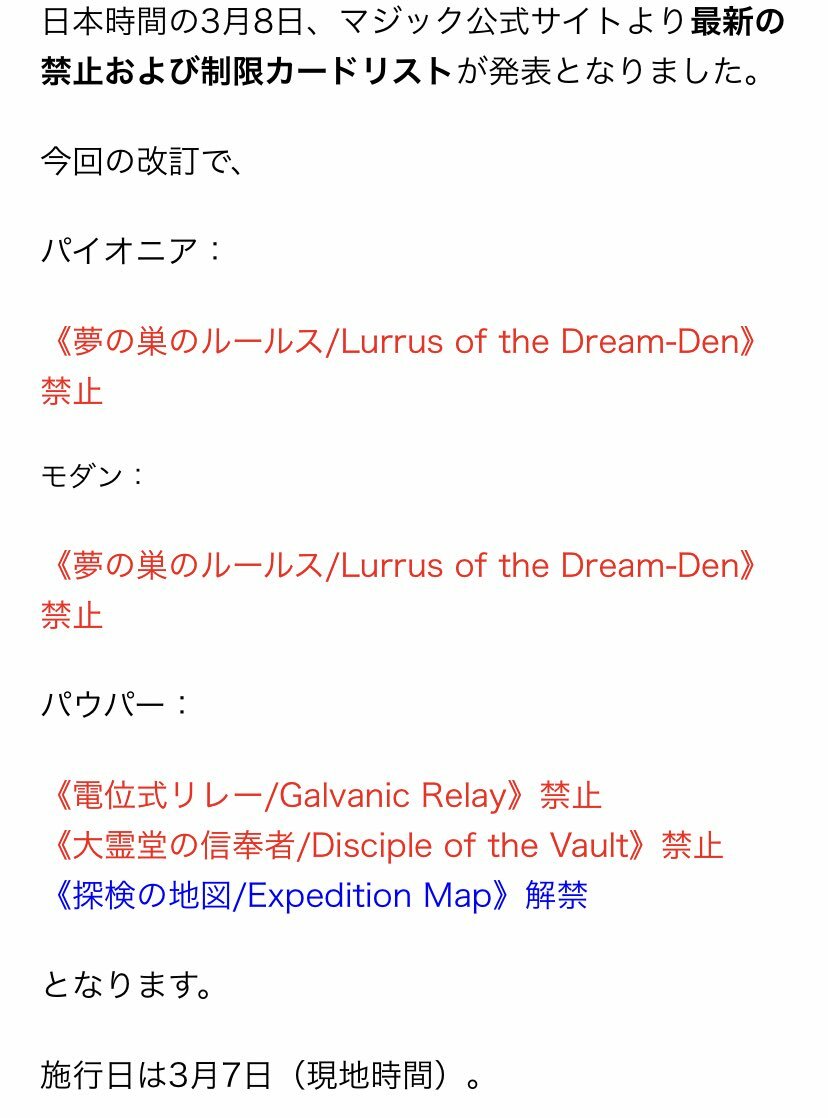The height and width of the screenshot is (1118, 828).
Task: Open the Lurrus link under パイオニア
Action: [x=400, y=343]
